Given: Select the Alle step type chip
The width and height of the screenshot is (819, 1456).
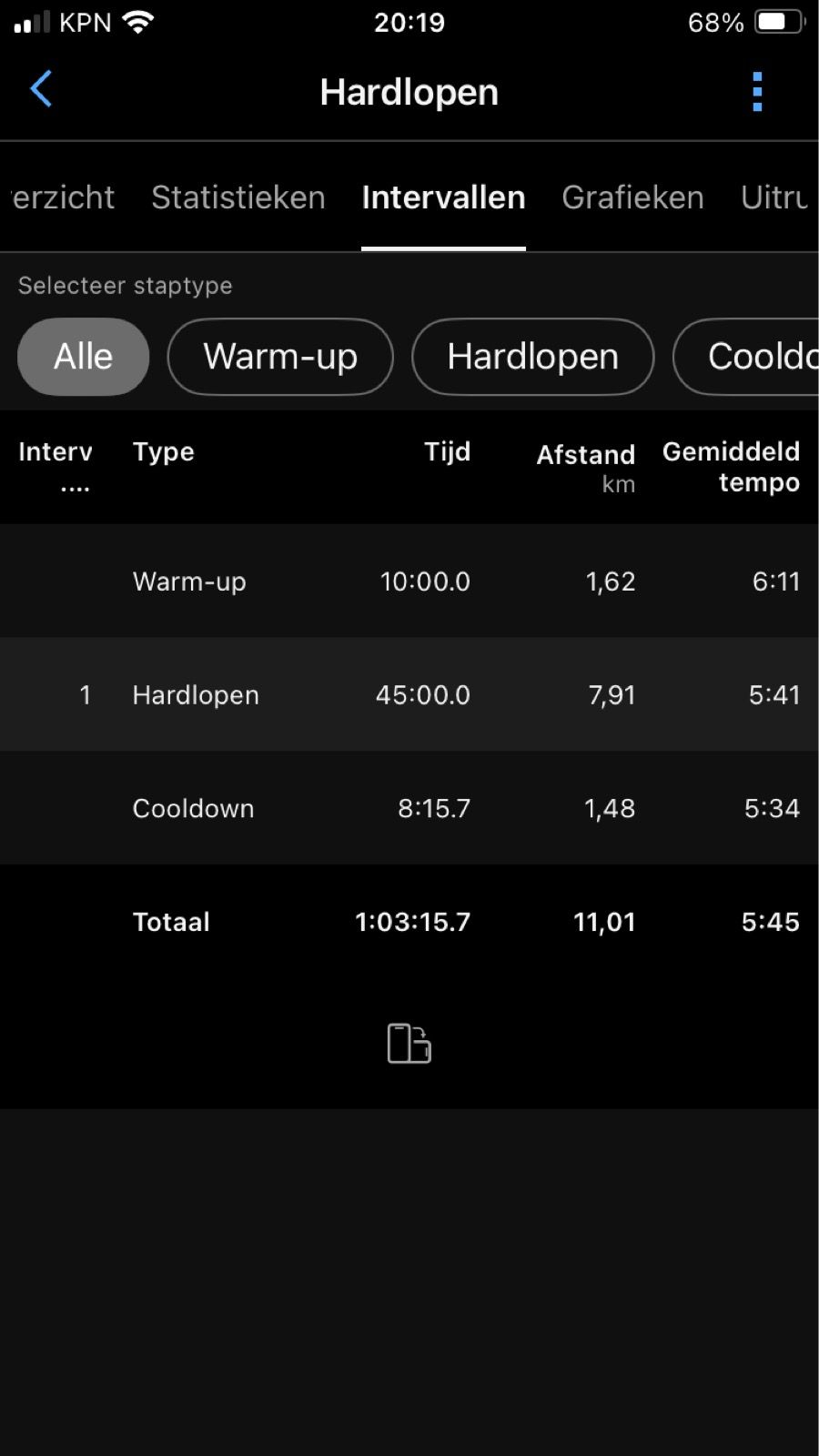Looking at the screenshot, I should tap(83, 357).
